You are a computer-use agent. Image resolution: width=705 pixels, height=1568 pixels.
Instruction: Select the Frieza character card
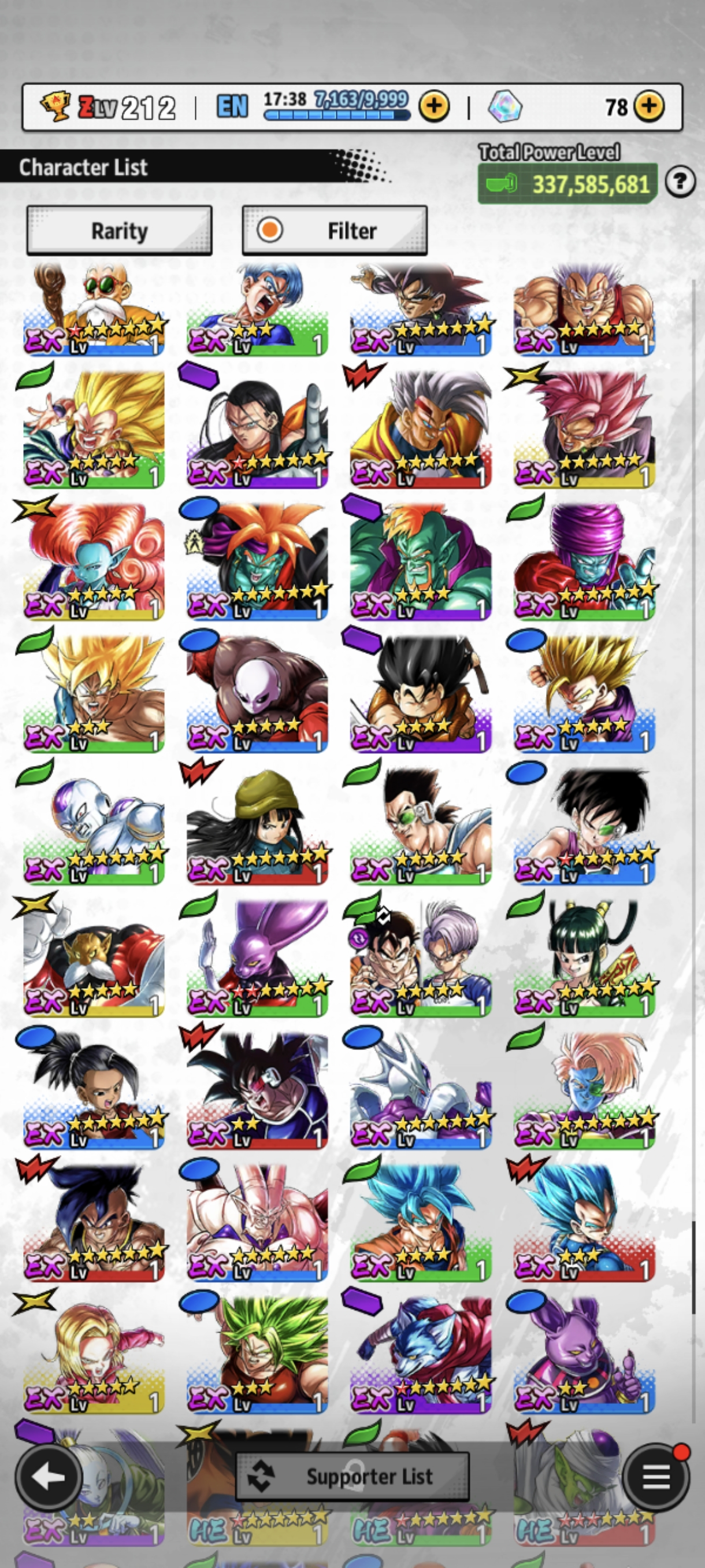coord(94,825)
